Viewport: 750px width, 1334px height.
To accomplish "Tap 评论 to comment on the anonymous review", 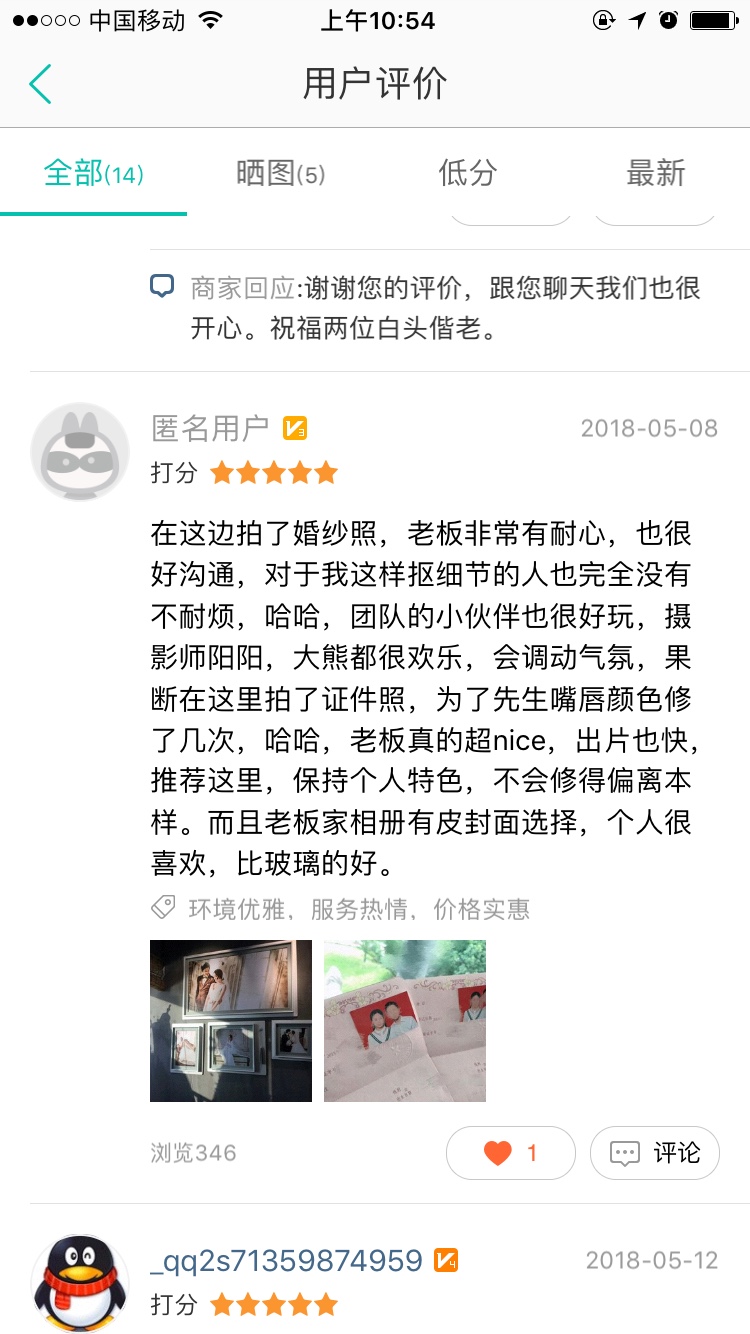I will point(655,1153).
